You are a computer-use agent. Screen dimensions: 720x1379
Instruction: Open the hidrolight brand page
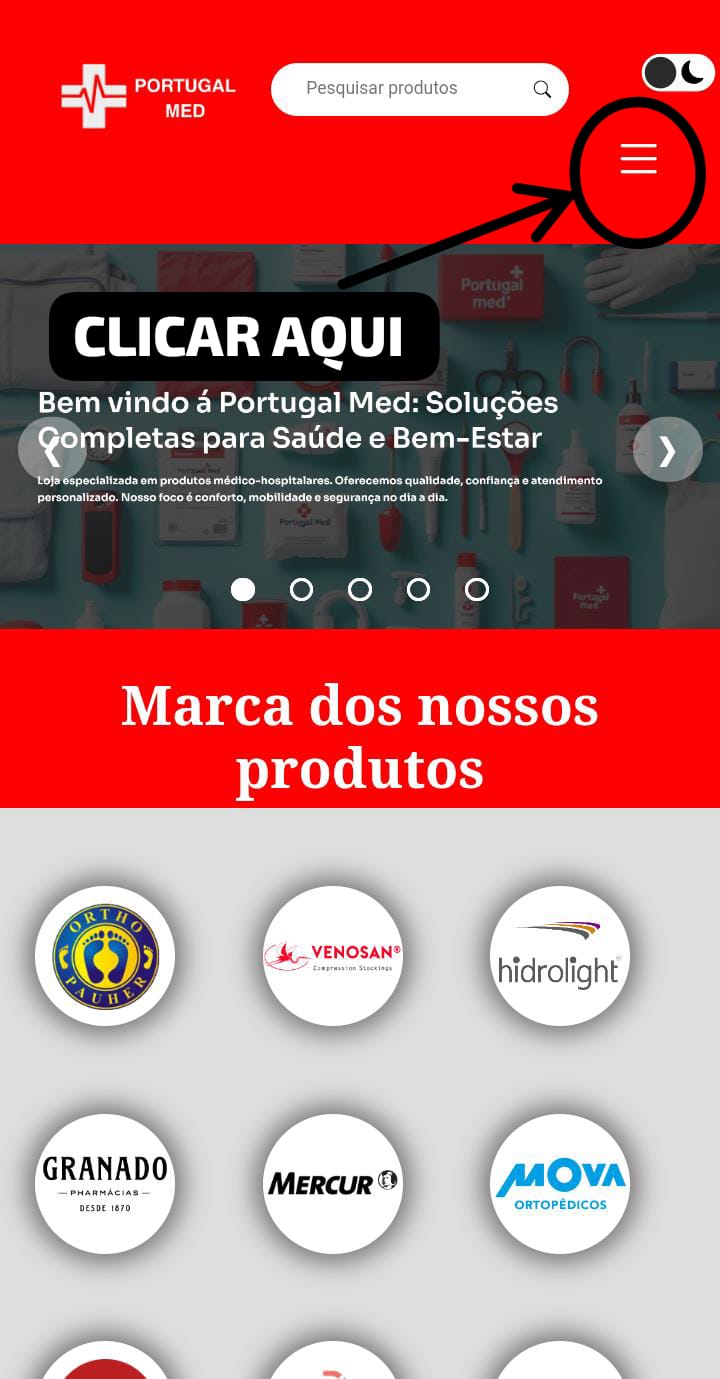pos(560,955)
